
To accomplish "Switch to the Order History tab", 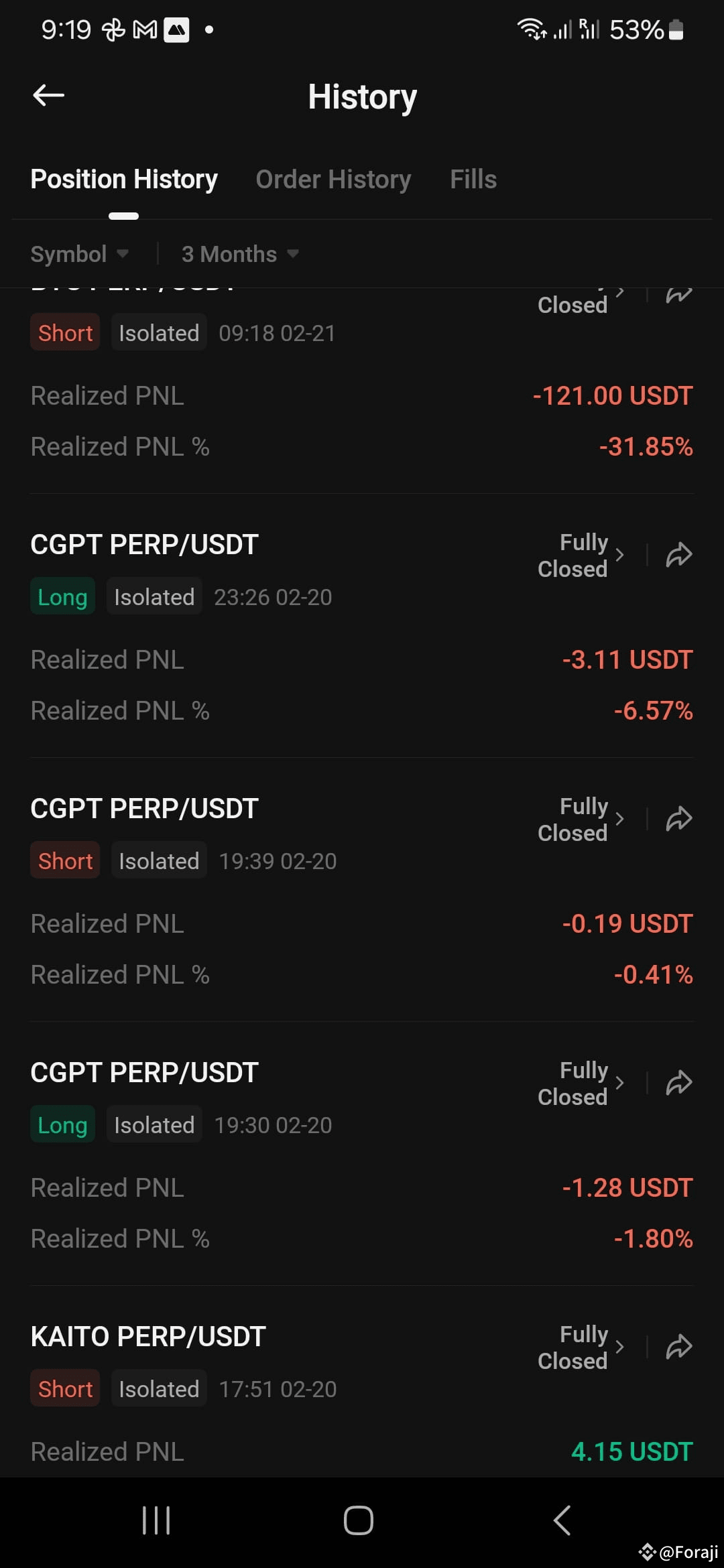I will 333,180.
